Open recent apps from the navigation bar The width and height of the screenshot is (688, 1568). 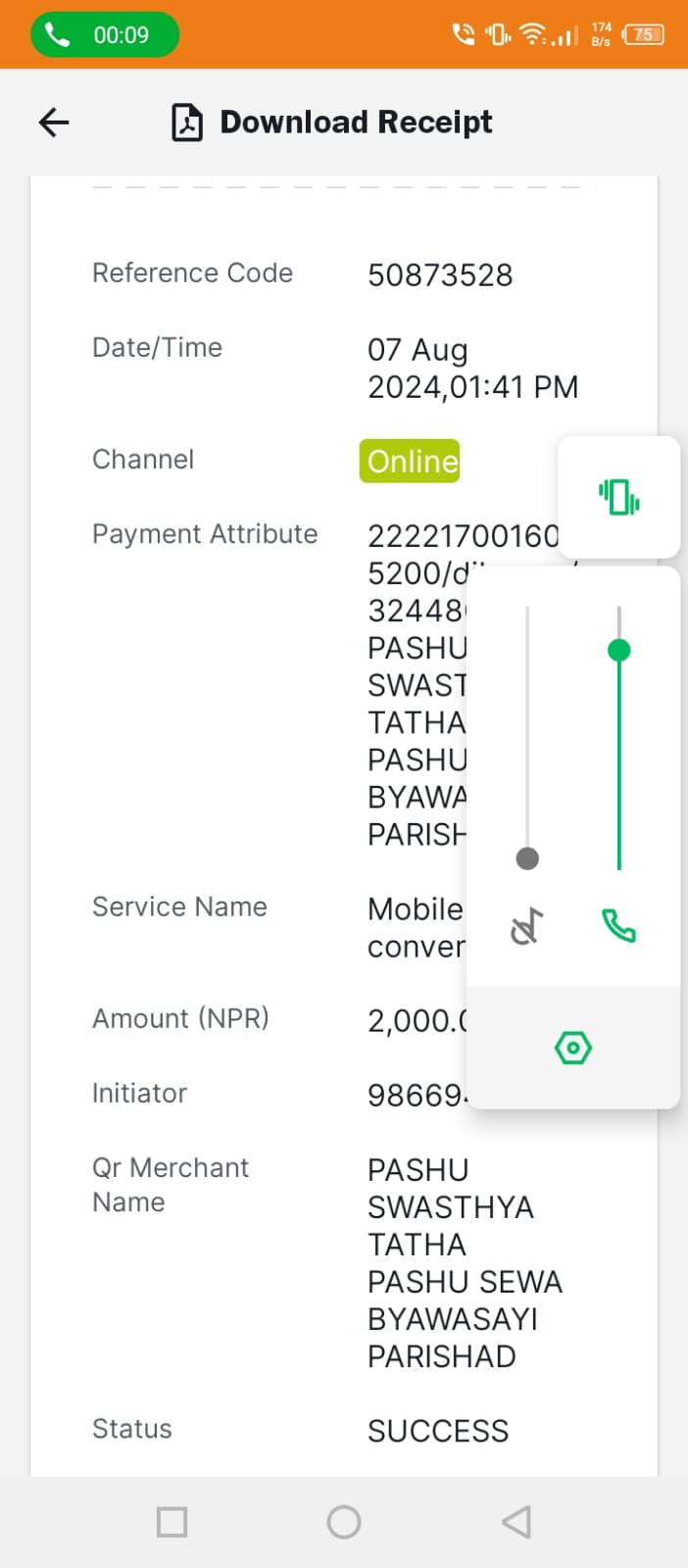172,1522
